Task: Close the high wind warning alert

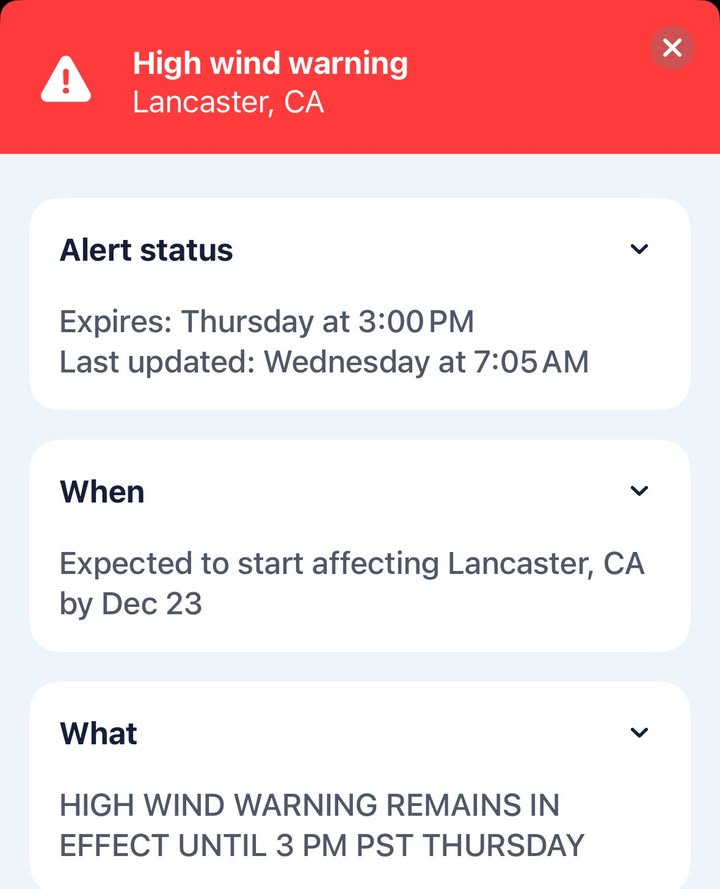Action: point(672,48)
